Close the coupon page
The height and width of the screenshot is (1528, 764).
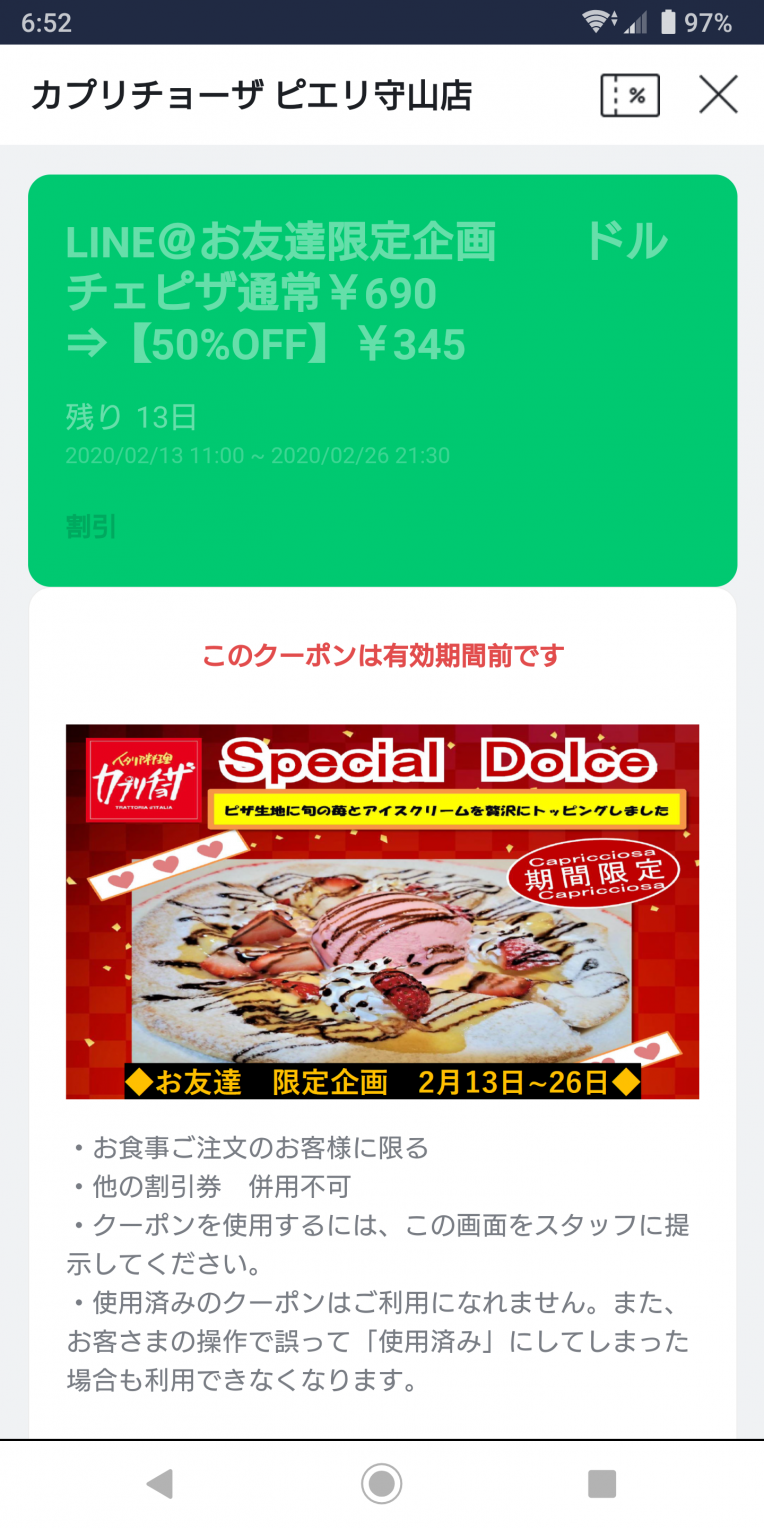(718, 95)
